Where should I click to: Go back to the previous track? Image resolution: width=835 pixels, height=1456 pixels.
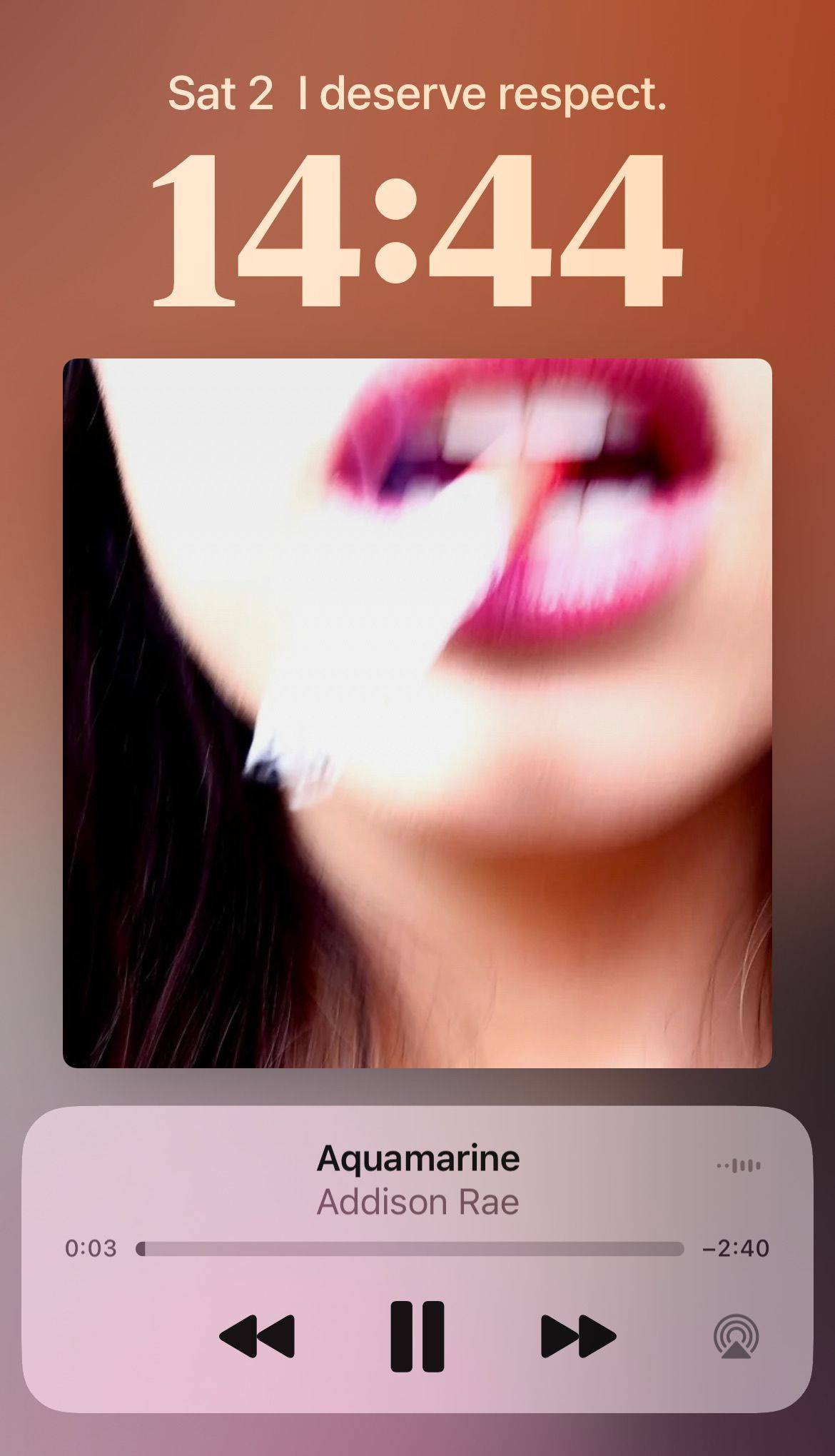point(257,1336)
